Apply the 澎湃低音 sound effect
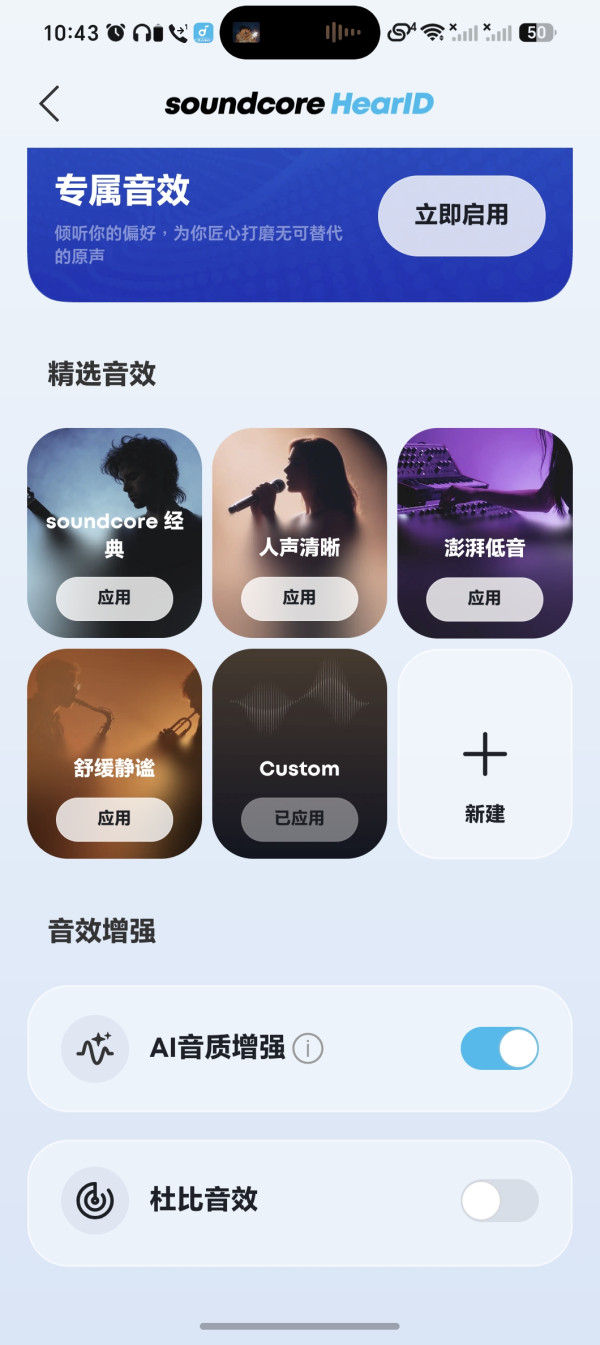Image resolution: width=600 pixels, height=1345 pixels. tap(484, 598)
